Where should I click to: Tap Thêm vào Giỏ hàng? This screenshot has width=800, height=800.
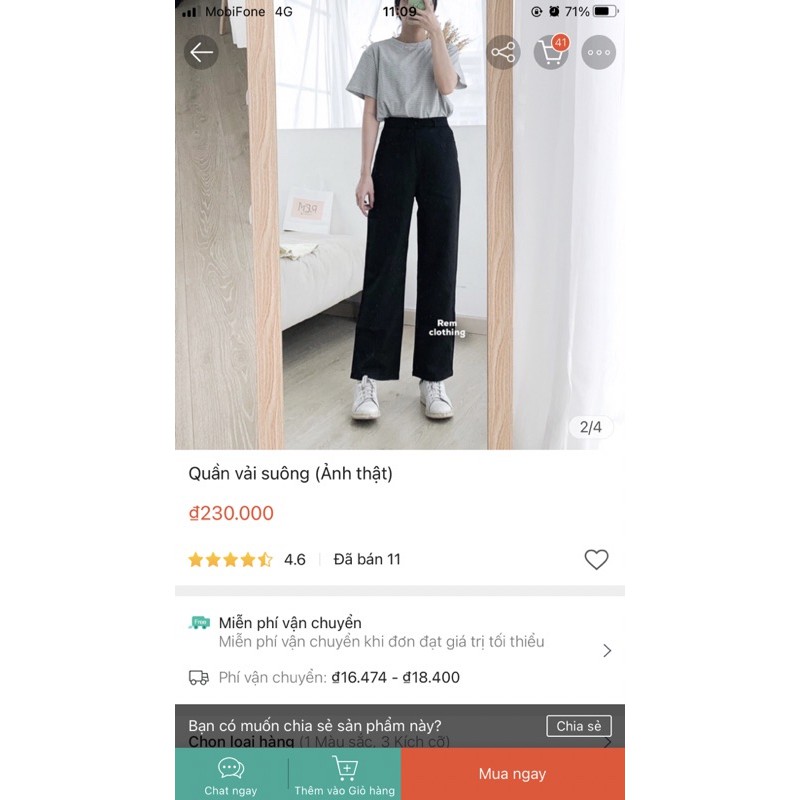[x=345, y=775]
